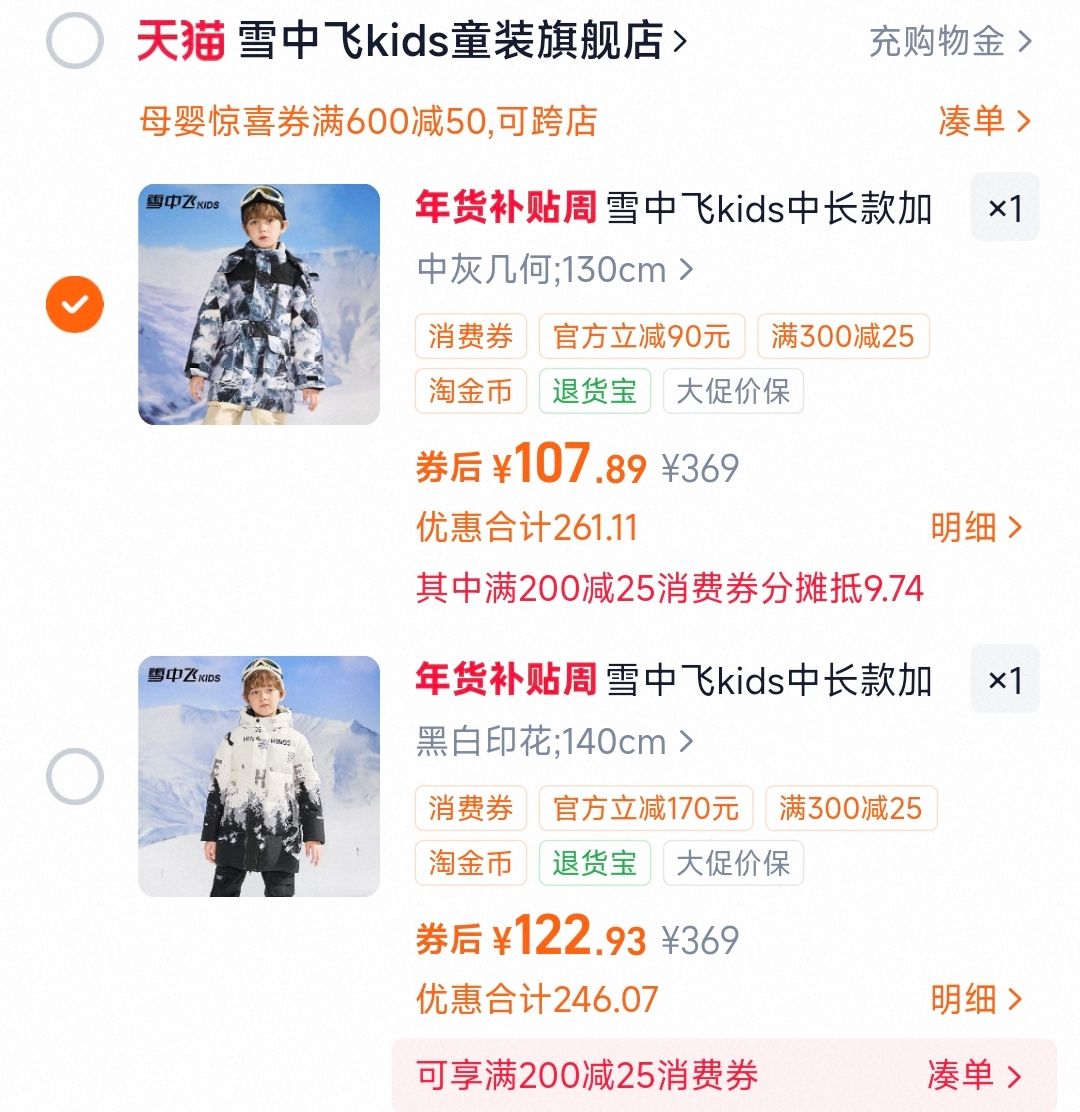This screenshot has width=1080, height=1112.
Task: Change the 中灰几何;130cm size option
Action: tap(555, 270)
